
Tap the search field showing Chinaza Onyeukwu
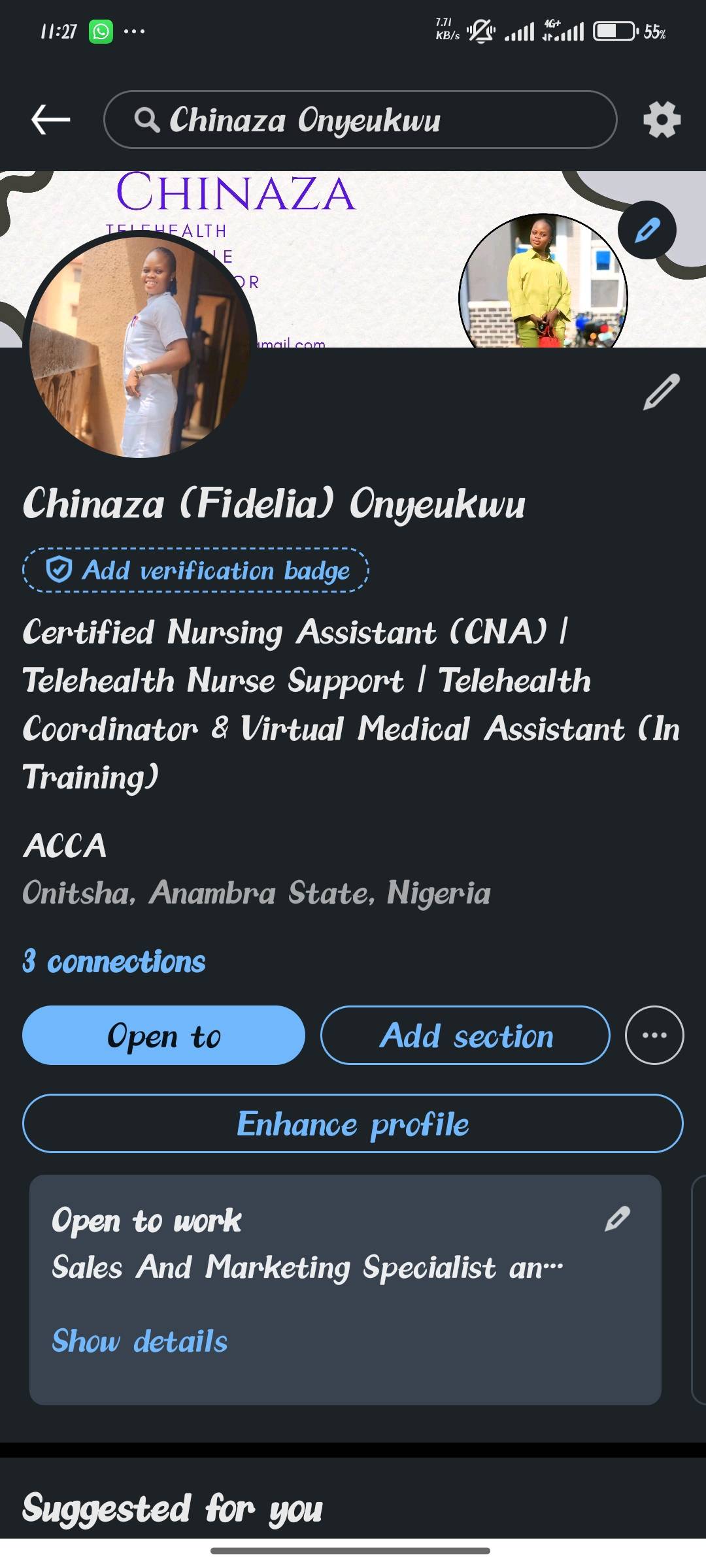pos(360,120)
